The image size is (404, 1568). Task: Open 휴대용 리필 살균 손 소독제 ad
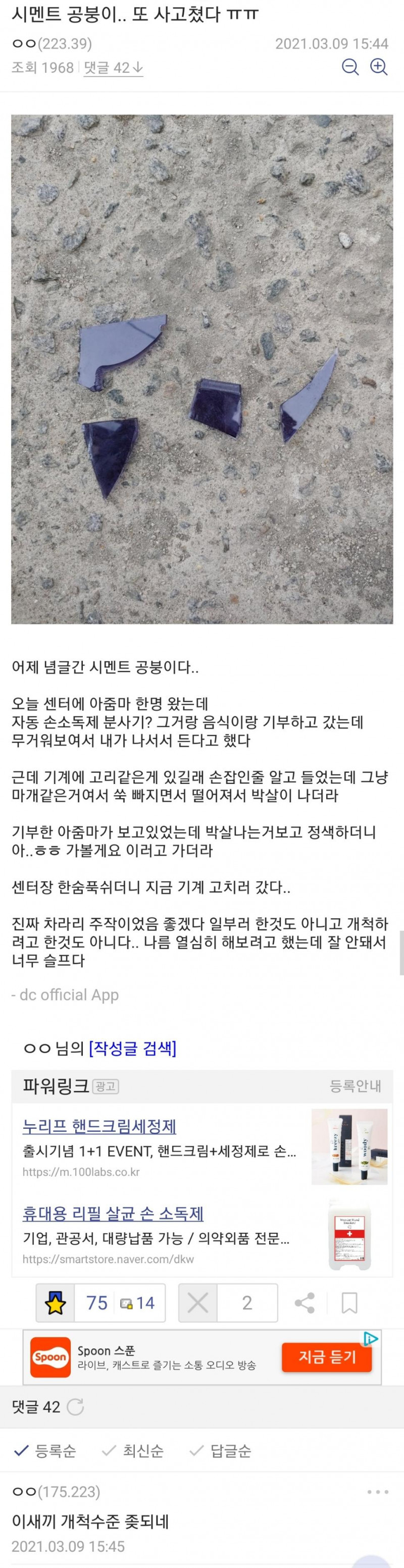click(x=113, y=1213)
